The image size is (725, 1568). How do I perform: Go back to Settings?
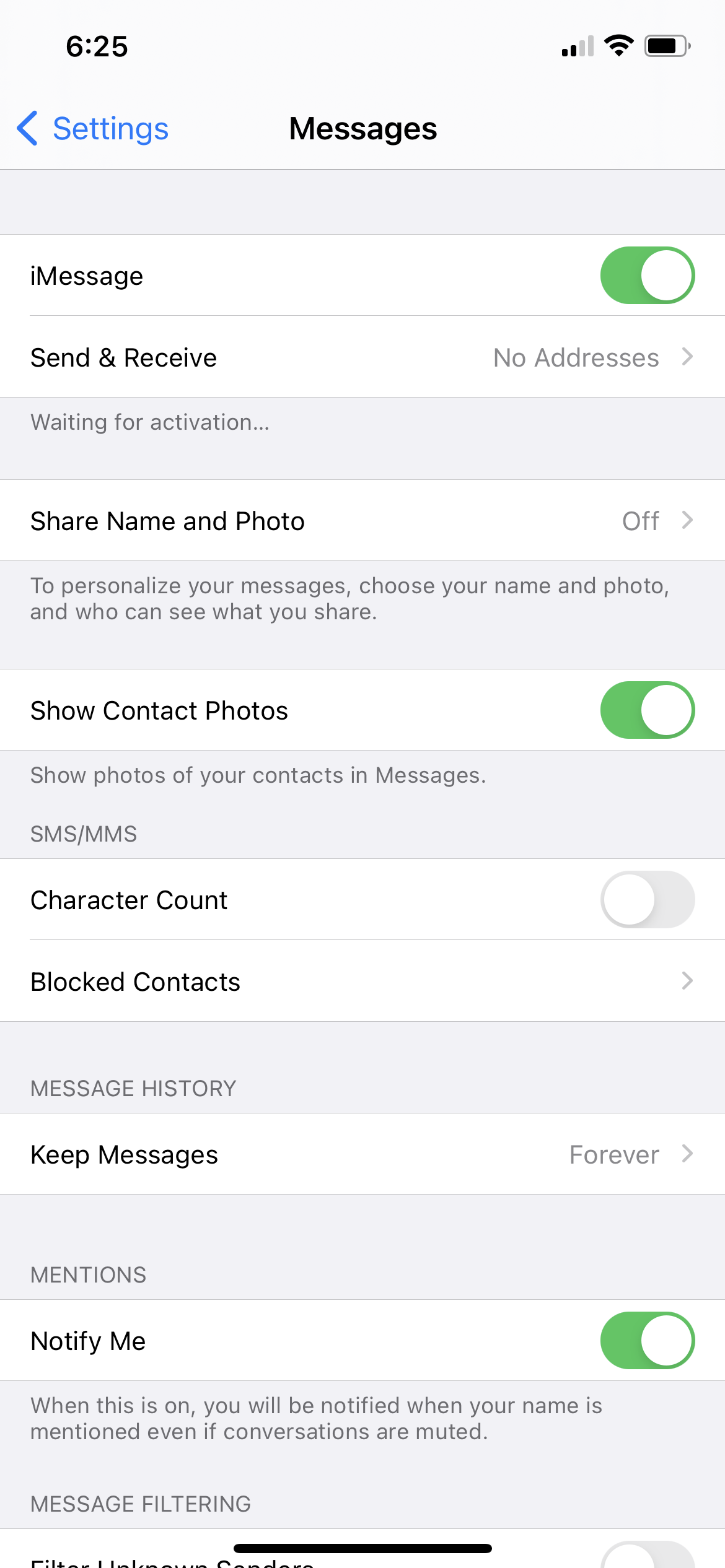click(93, 129)
